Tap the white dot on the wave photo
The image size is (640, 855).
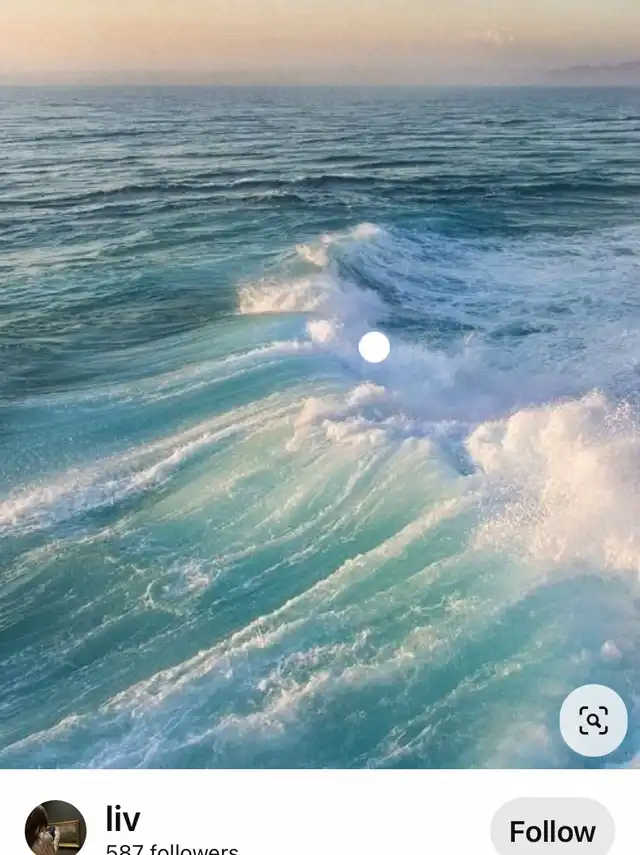(x=374, y=347)
